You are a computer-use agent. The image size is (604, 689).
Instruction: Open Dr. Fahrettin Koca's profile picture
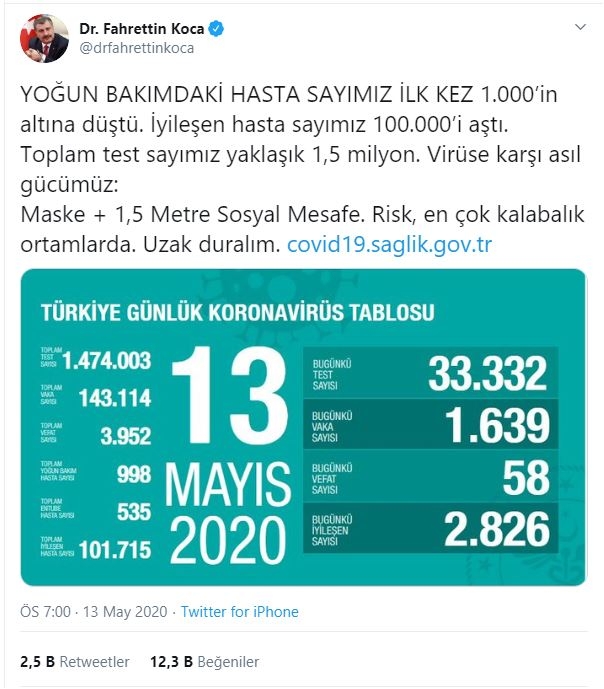pos(44,39)
